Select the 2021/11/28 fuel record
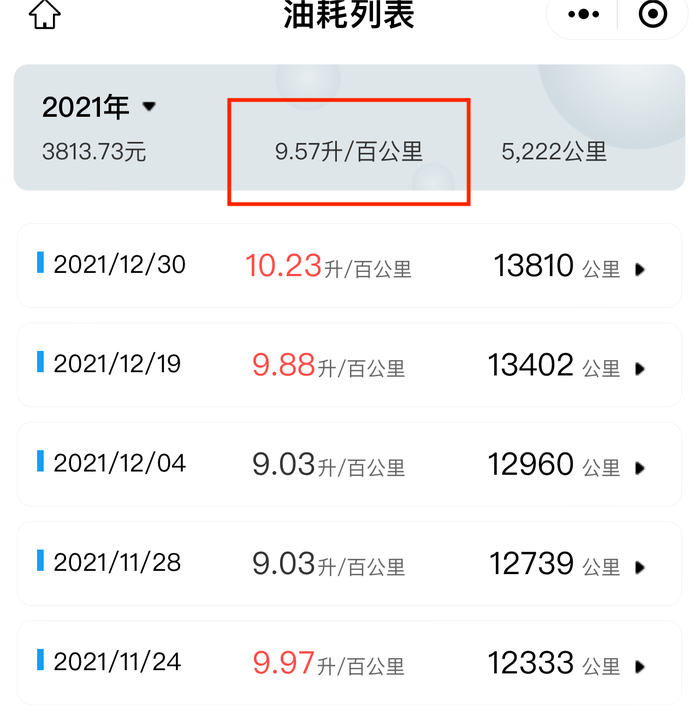 pos(350,563)
